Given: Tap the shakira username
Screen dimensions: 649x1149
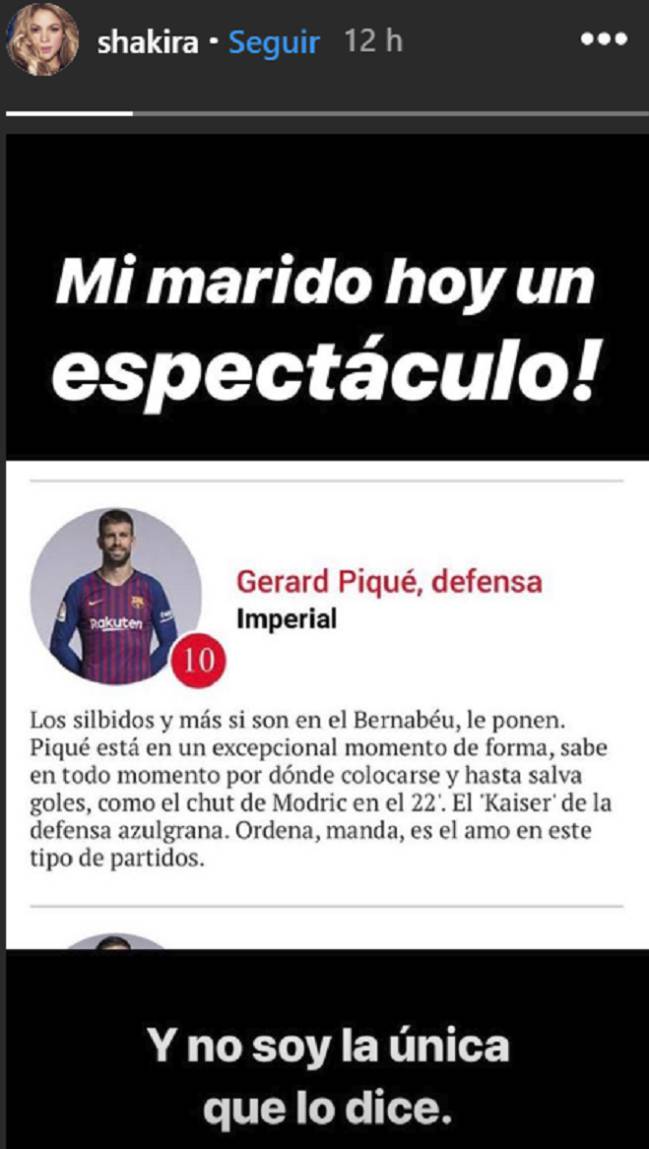Looking at the screenshot, I should 148,43.
